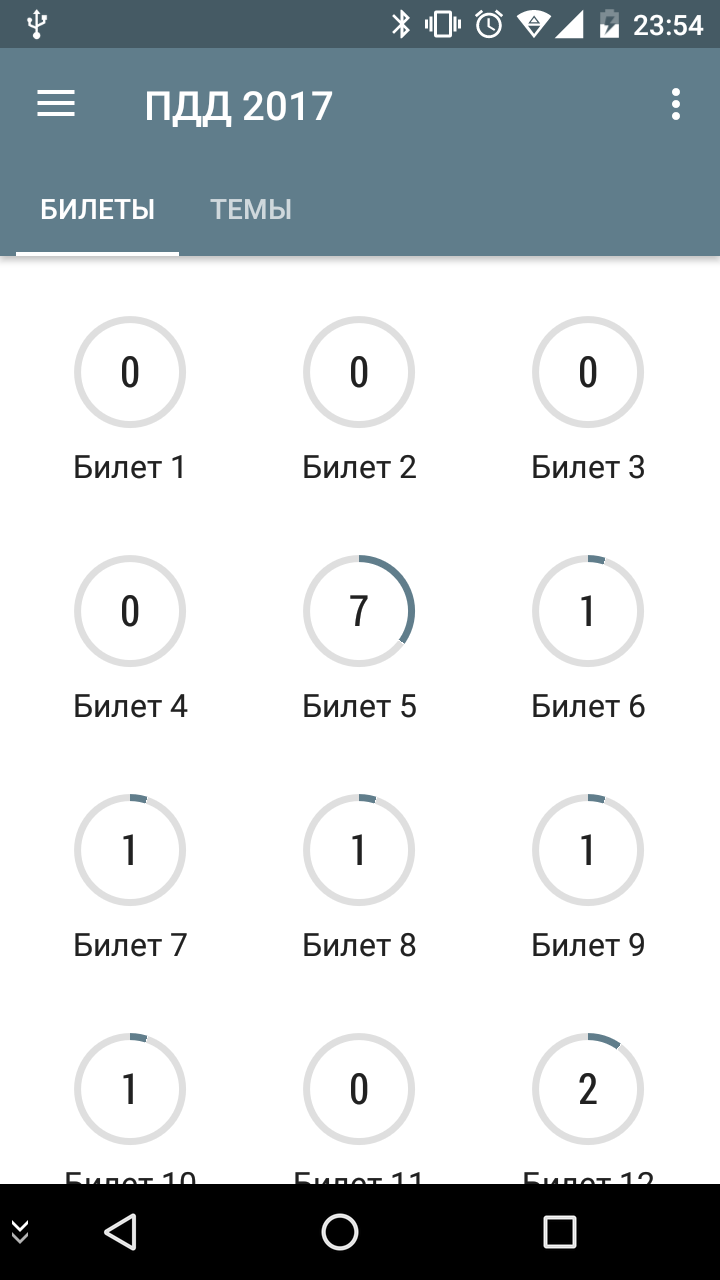Start Билет 3

588,398
